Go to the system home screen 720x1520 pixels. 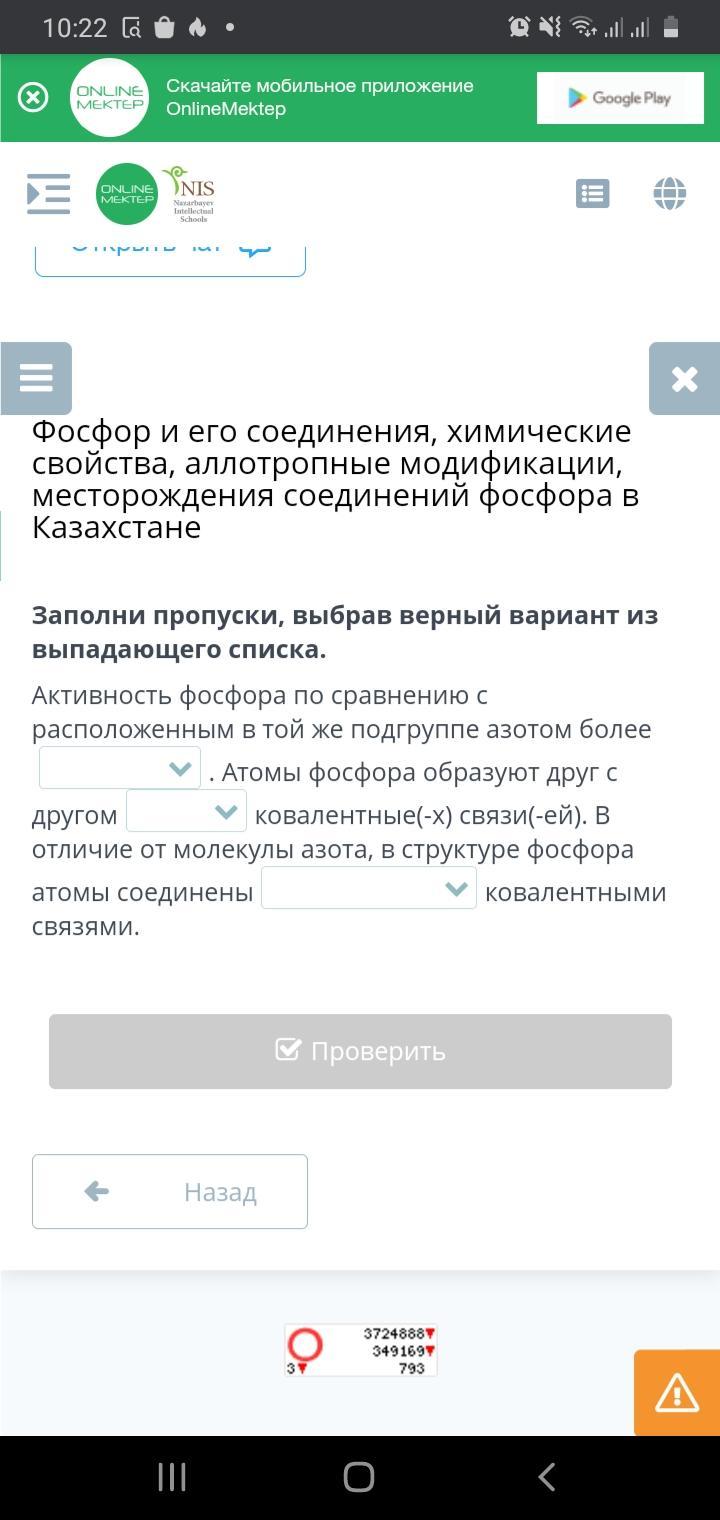pos(359,1477)
